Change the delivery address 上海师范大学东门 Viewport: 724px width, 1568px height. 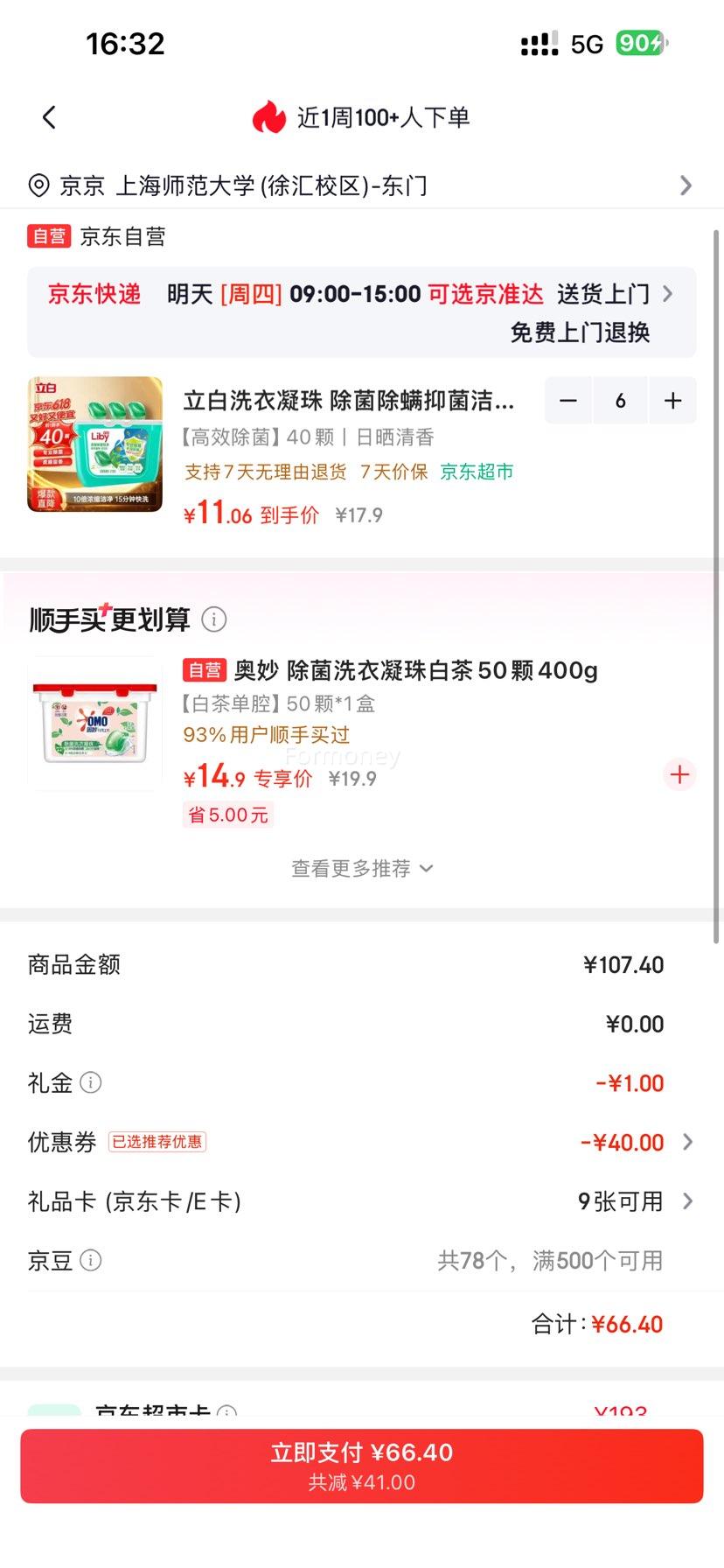coord(362,185)
